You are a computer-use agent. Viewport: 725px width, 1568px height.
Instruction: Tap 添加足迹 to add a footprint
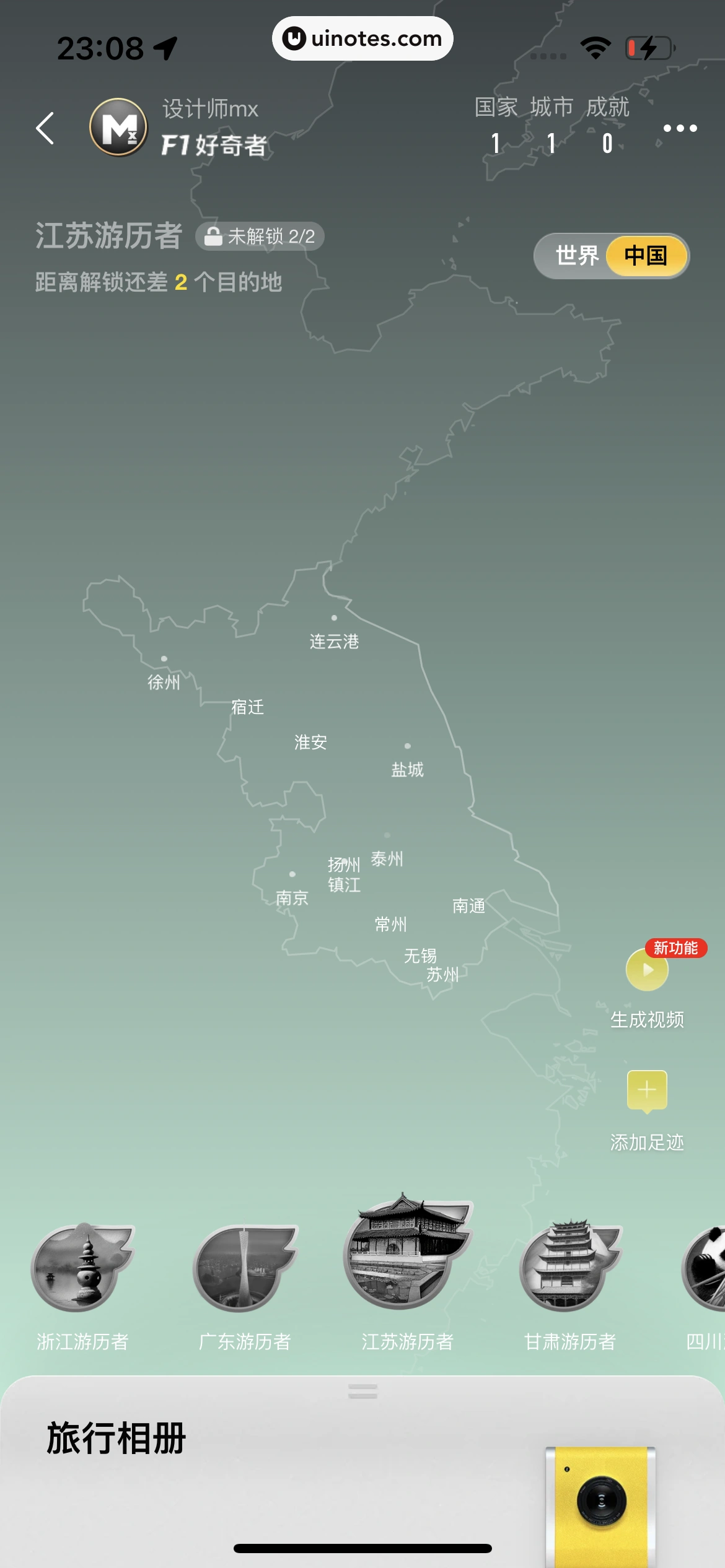tap(647, 1091)
